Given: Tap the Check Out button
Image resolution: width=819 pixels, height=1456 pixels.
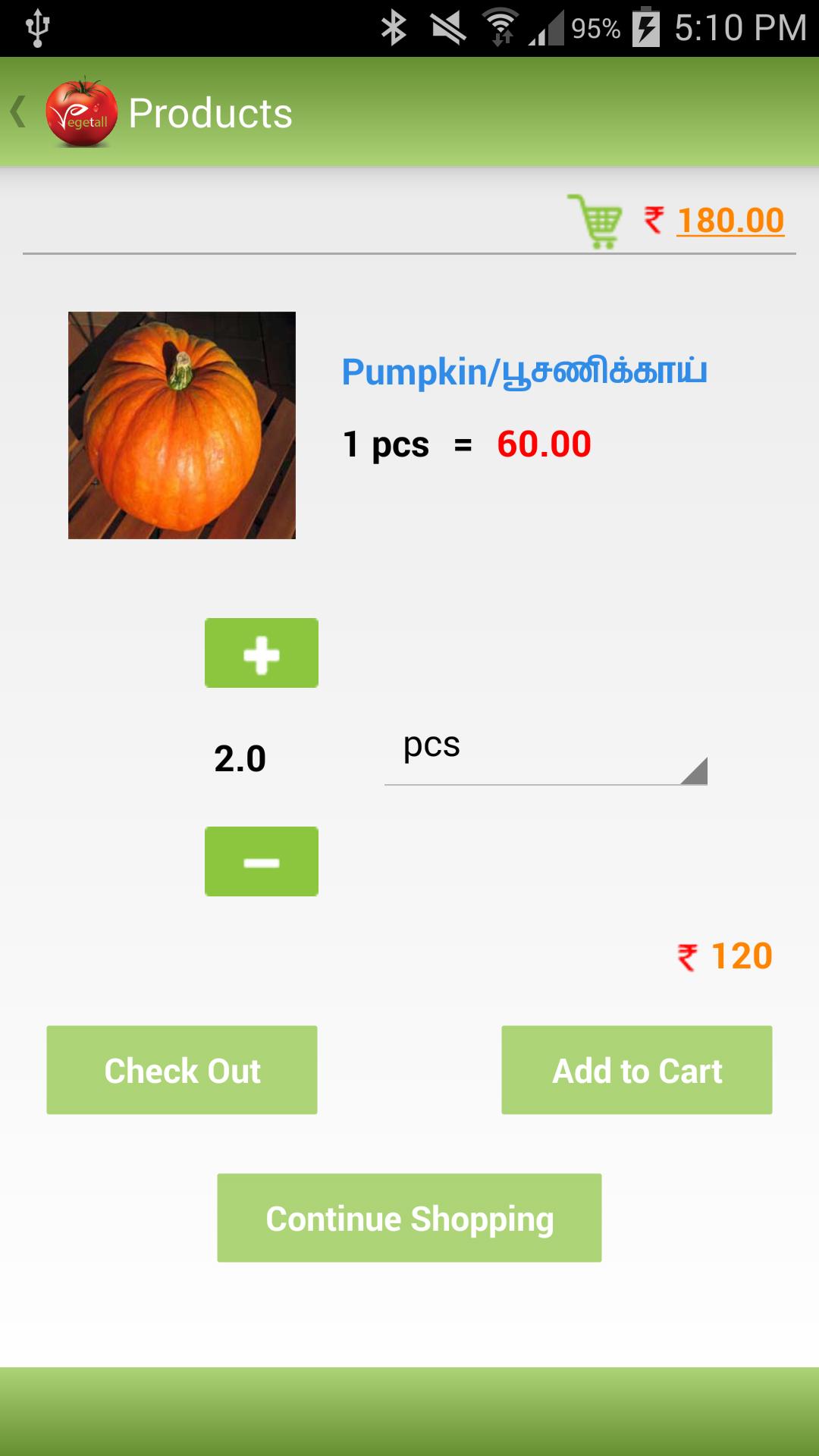Looking at the screenshot, I should 182,1070.
